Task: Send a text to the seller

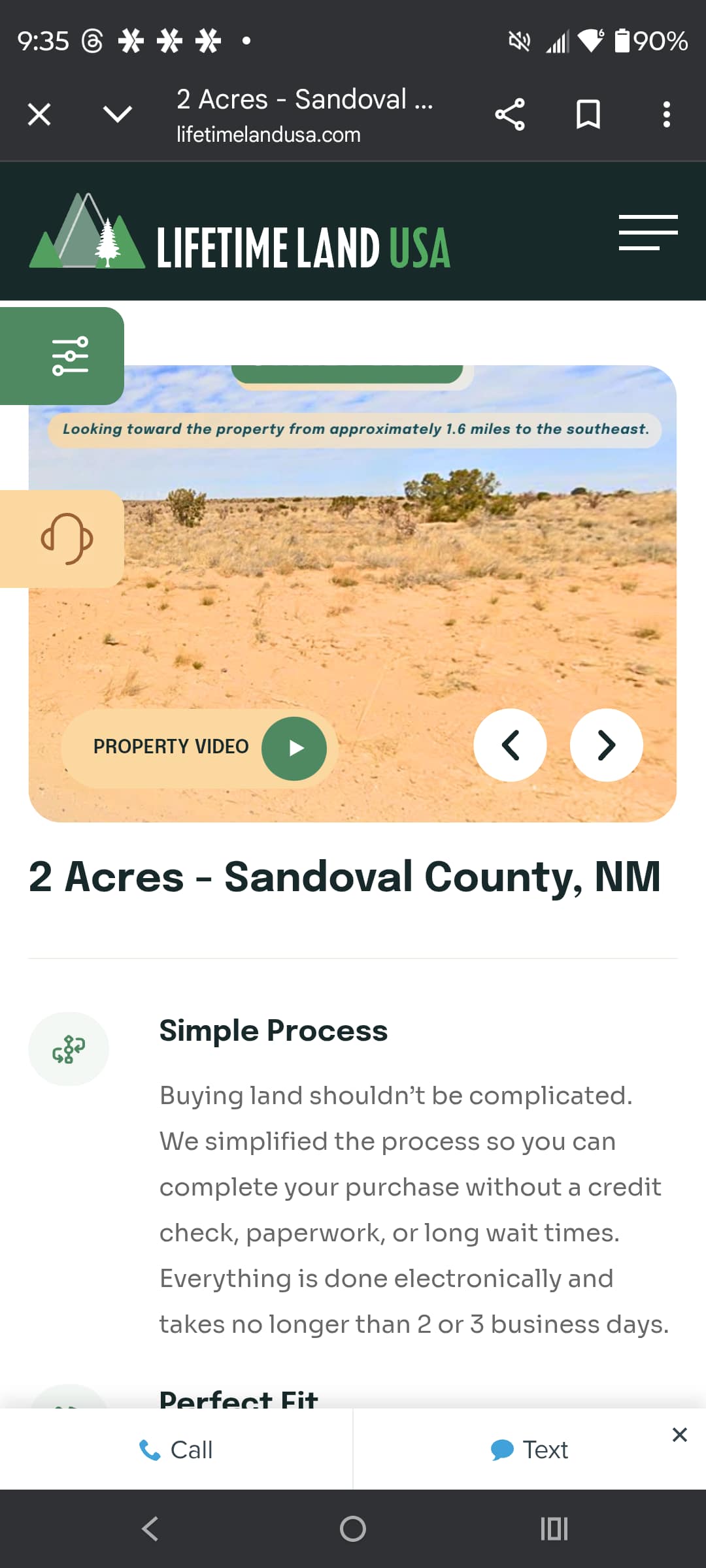Action: click(x=529, y=1450)
